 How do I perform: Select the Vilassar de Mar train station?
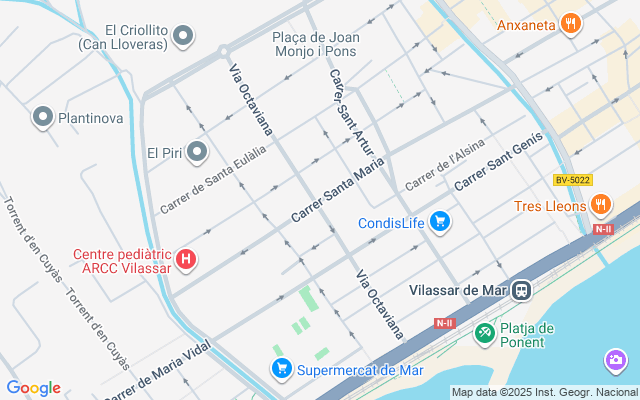[521, 290]
